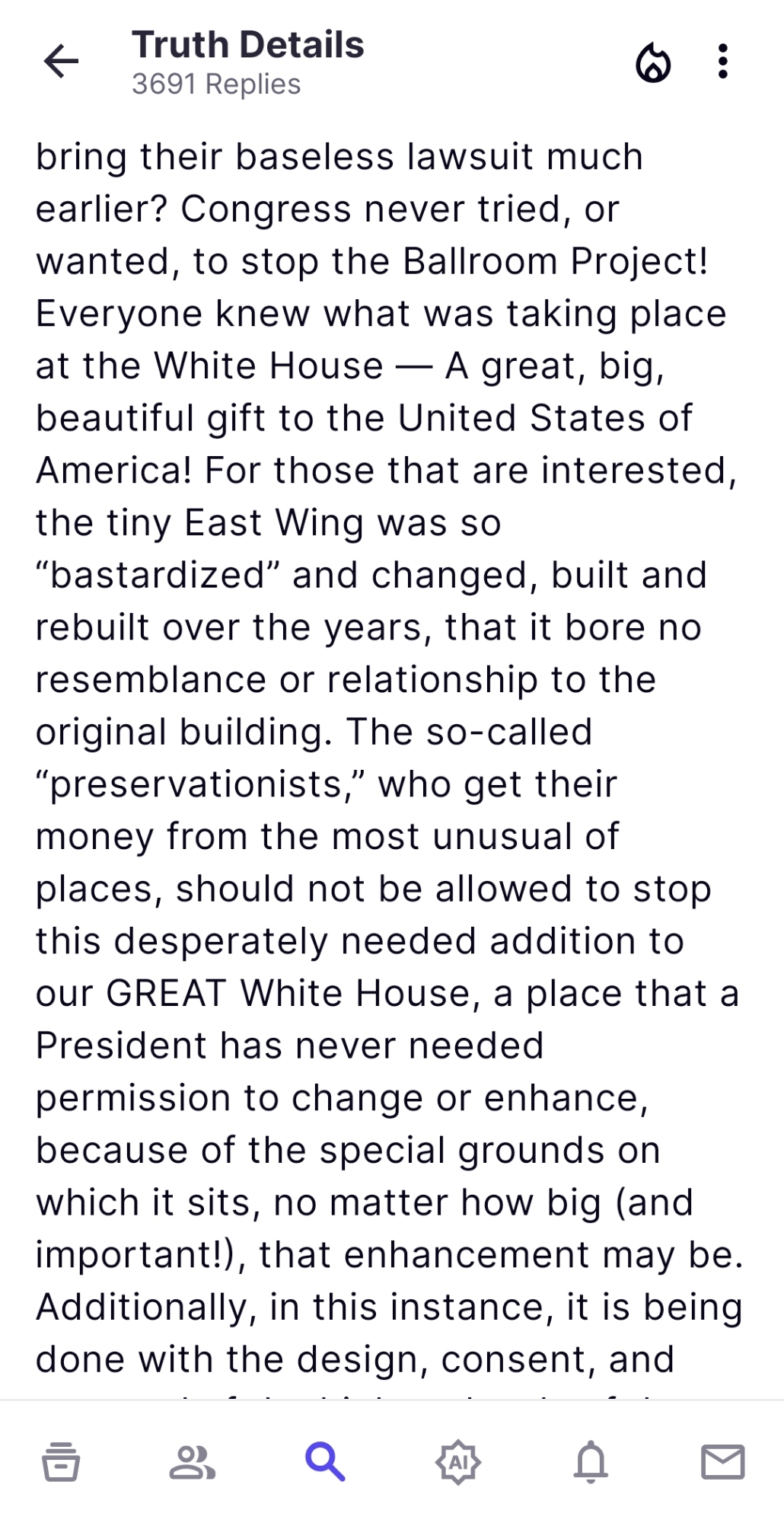Viewport: 784px width, 1523px height.
Task: Open the three-dot overflow menu
Action: pos(722,61)
